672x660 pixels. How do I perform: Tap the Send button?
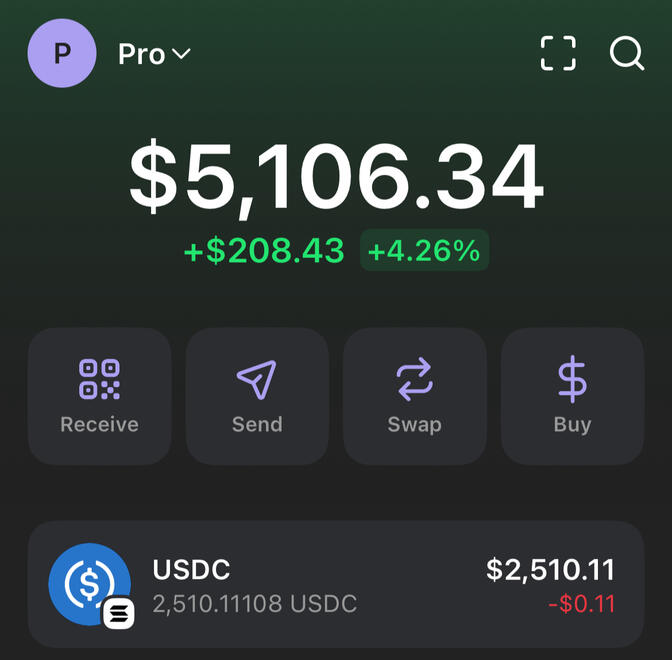[257, 396]
